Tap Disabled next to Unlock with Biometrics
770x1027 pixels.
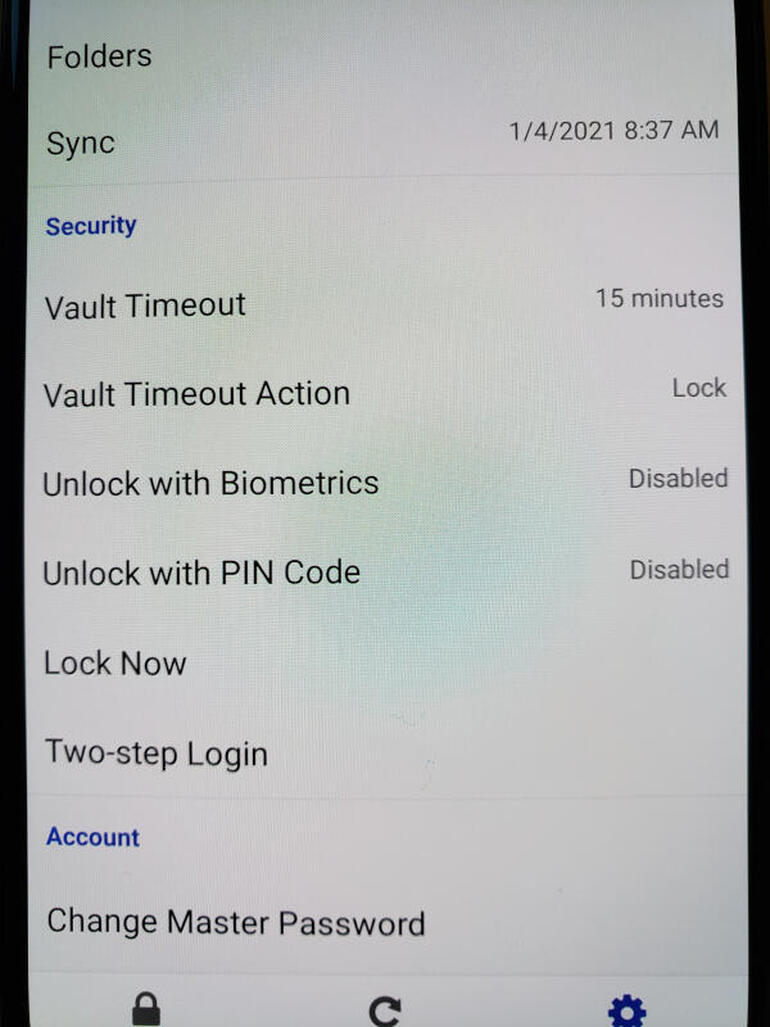click(x=678, y=479)
